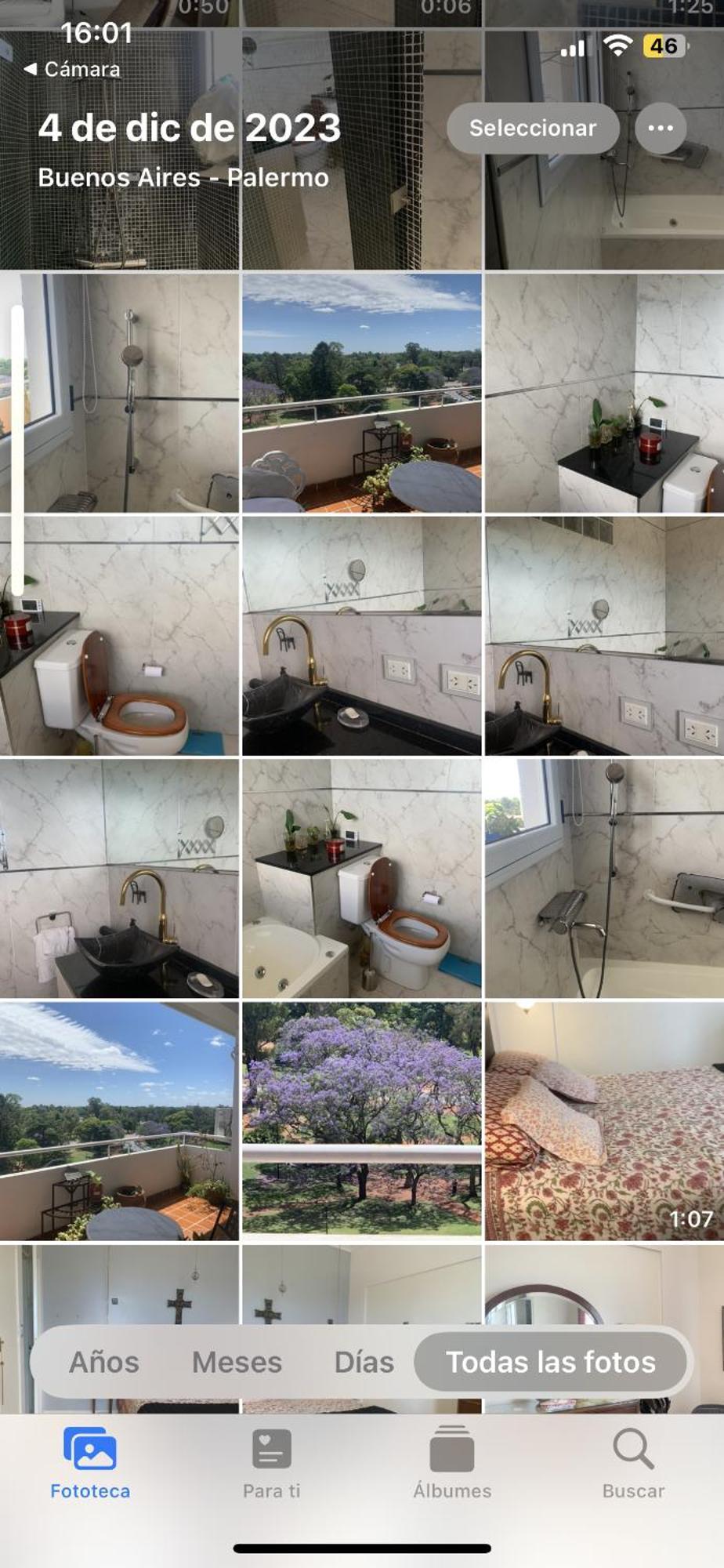
Task: Return to Cámara via the back link
Action: (x=72, y=69)
